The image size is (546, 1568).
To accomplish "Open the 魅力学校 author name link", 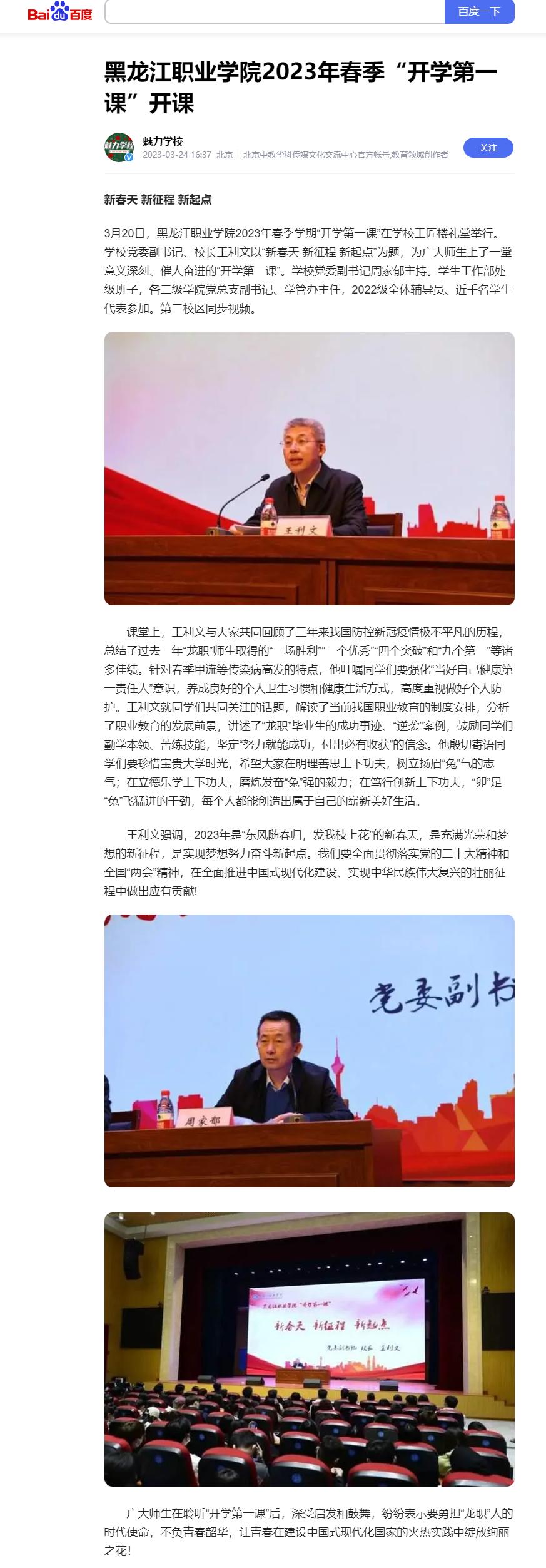I will [x=163, y=141].
